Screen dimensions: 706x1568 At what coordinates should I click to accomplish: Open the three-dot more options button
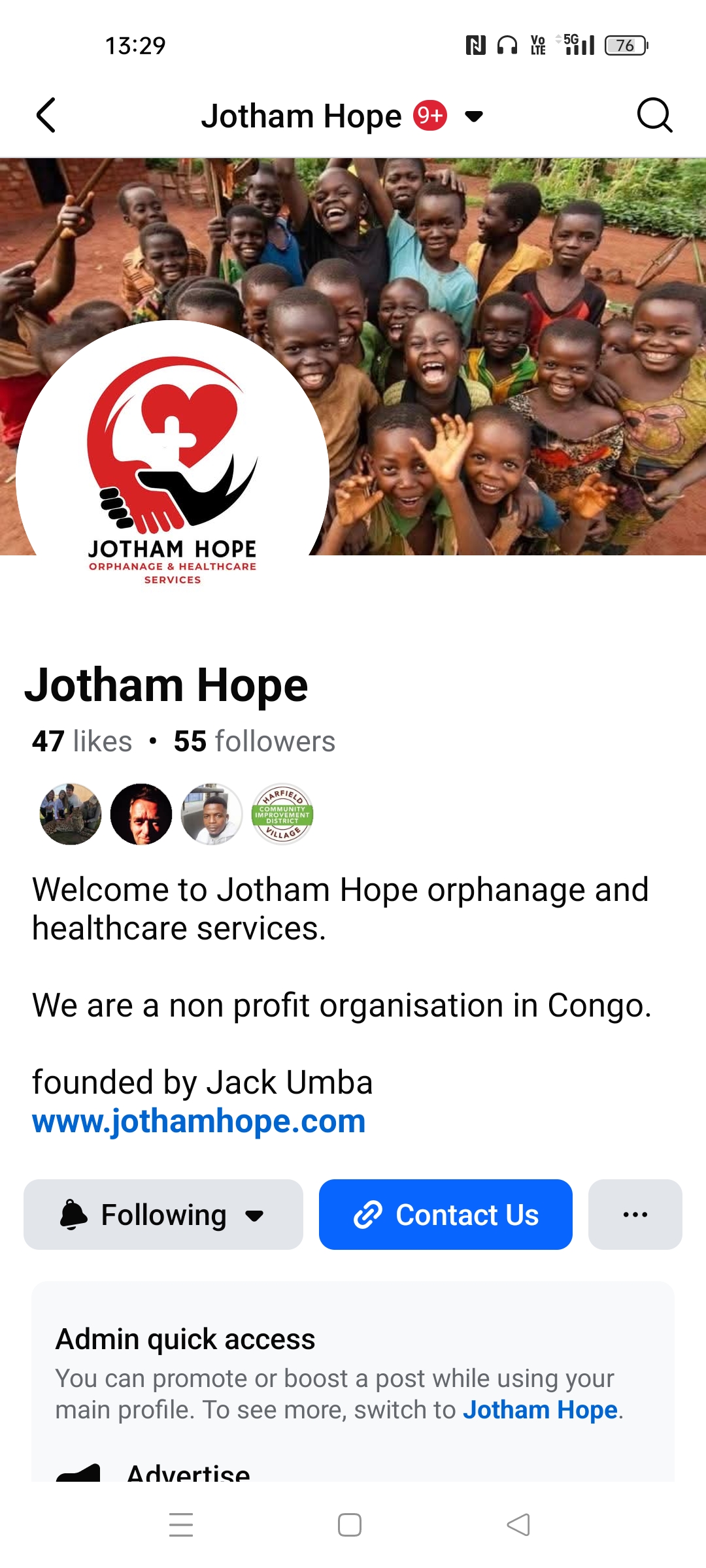[x=635, y=1215]
